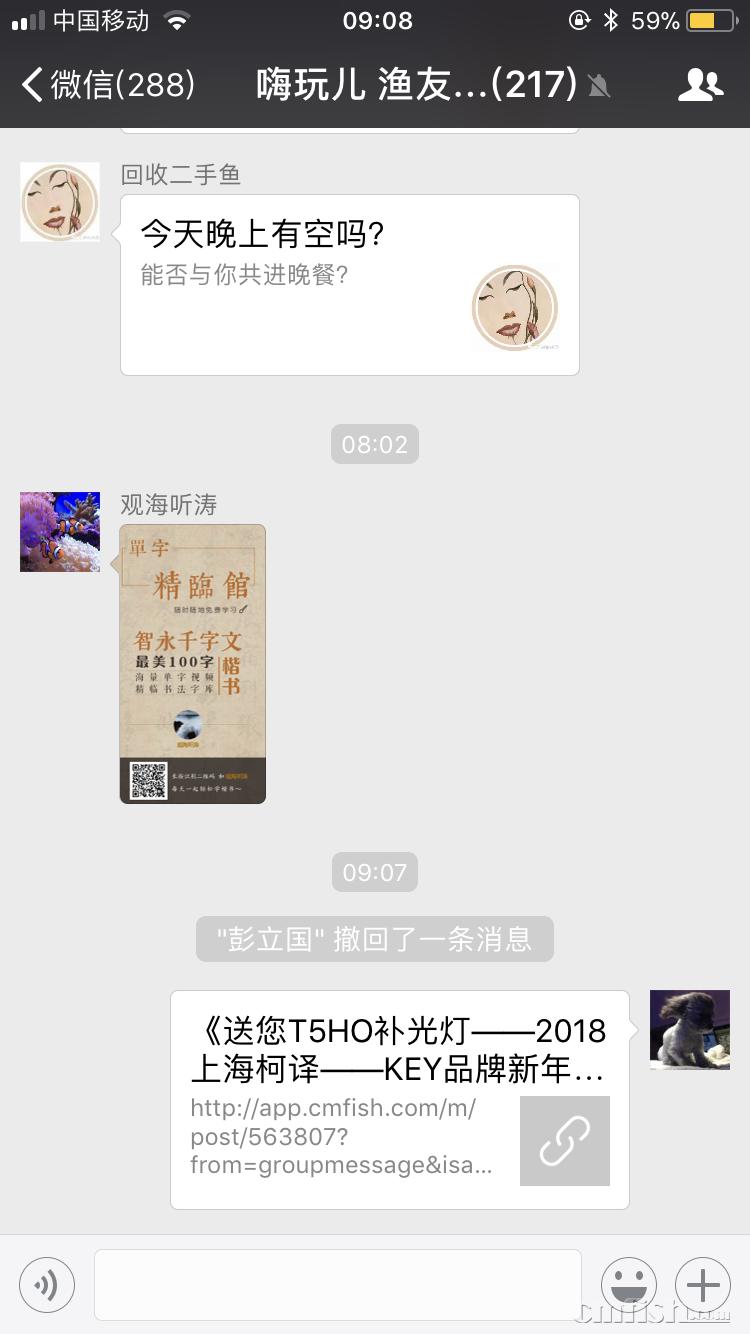Open the message 今天晚上有空吗?
Viewport: 750px width, 1334px height.
pyautogui.click(x=350, y=283)
